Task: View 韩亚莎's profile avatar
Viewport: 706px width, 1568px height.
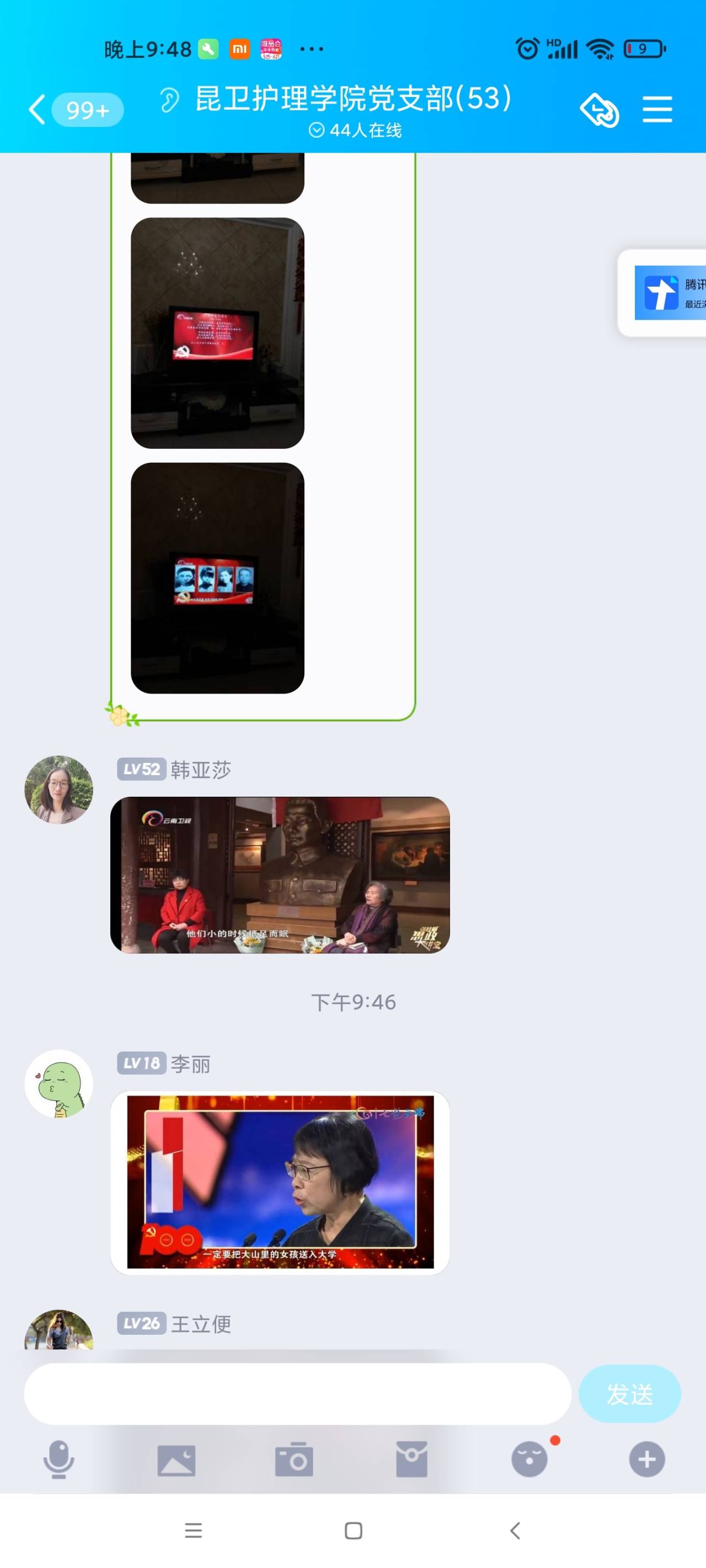Action: 58,790
